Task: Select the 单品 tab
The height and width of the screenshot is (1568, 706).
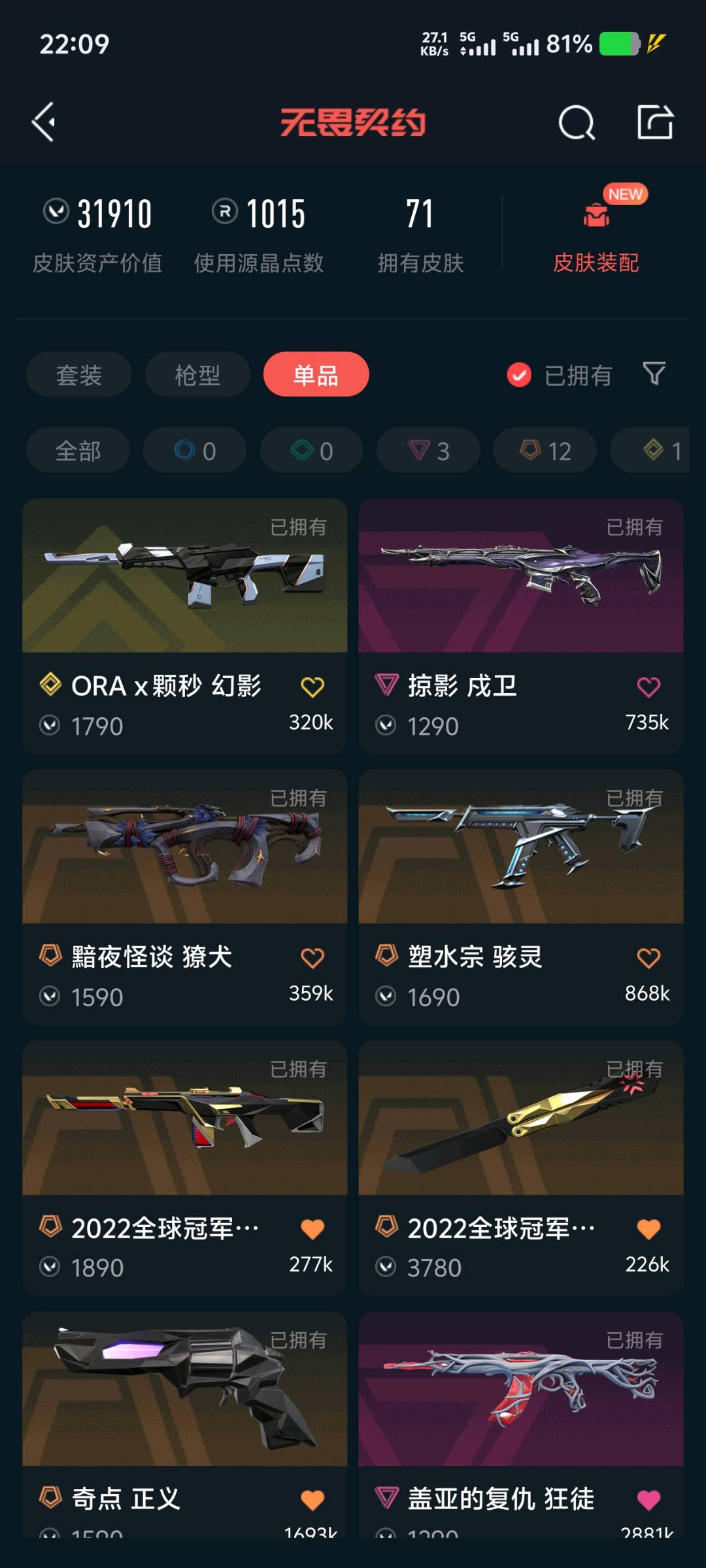Action: pos(316,375)
